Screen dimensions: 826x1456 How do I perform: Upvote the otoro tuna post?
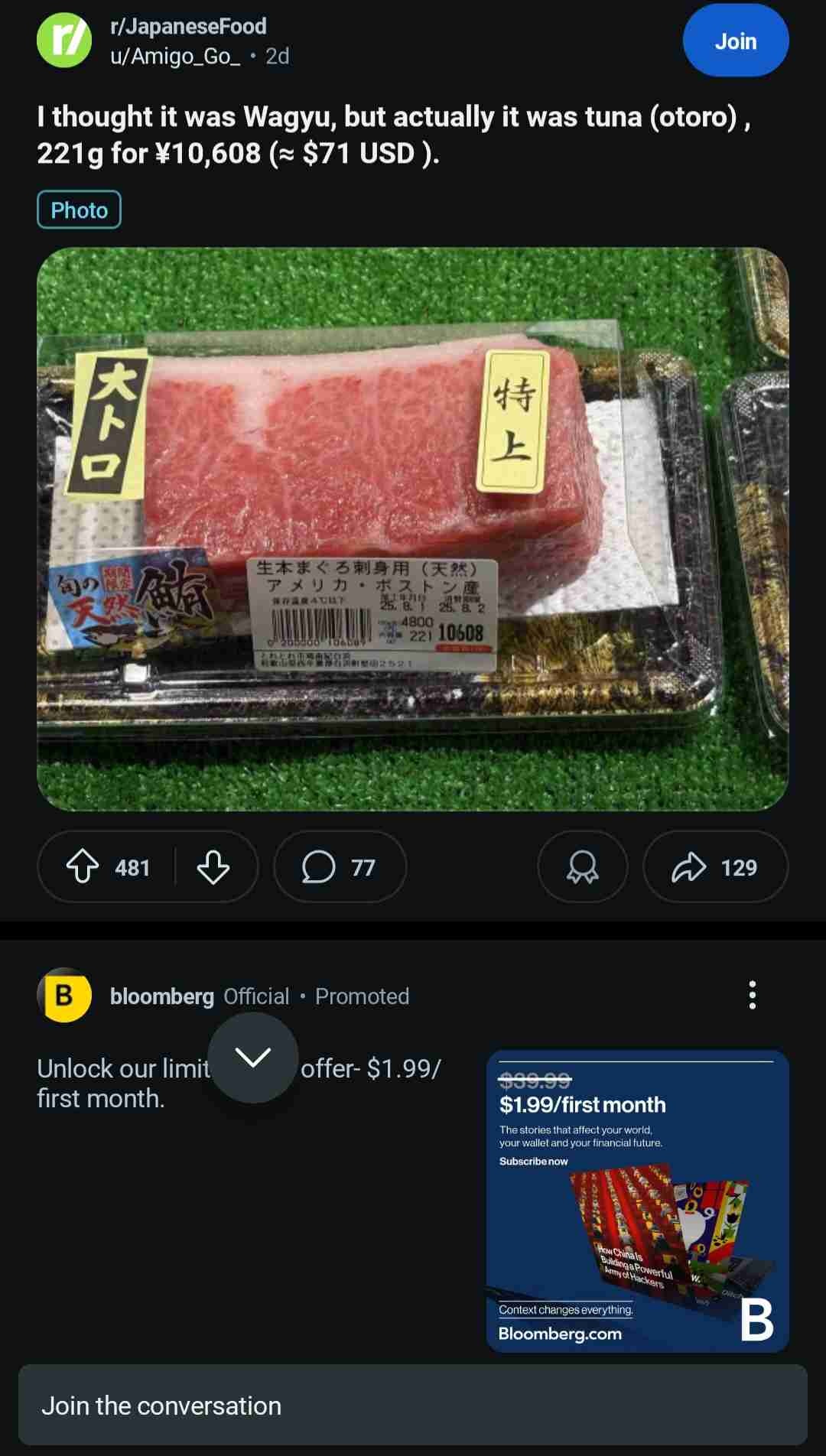(83, 867)
